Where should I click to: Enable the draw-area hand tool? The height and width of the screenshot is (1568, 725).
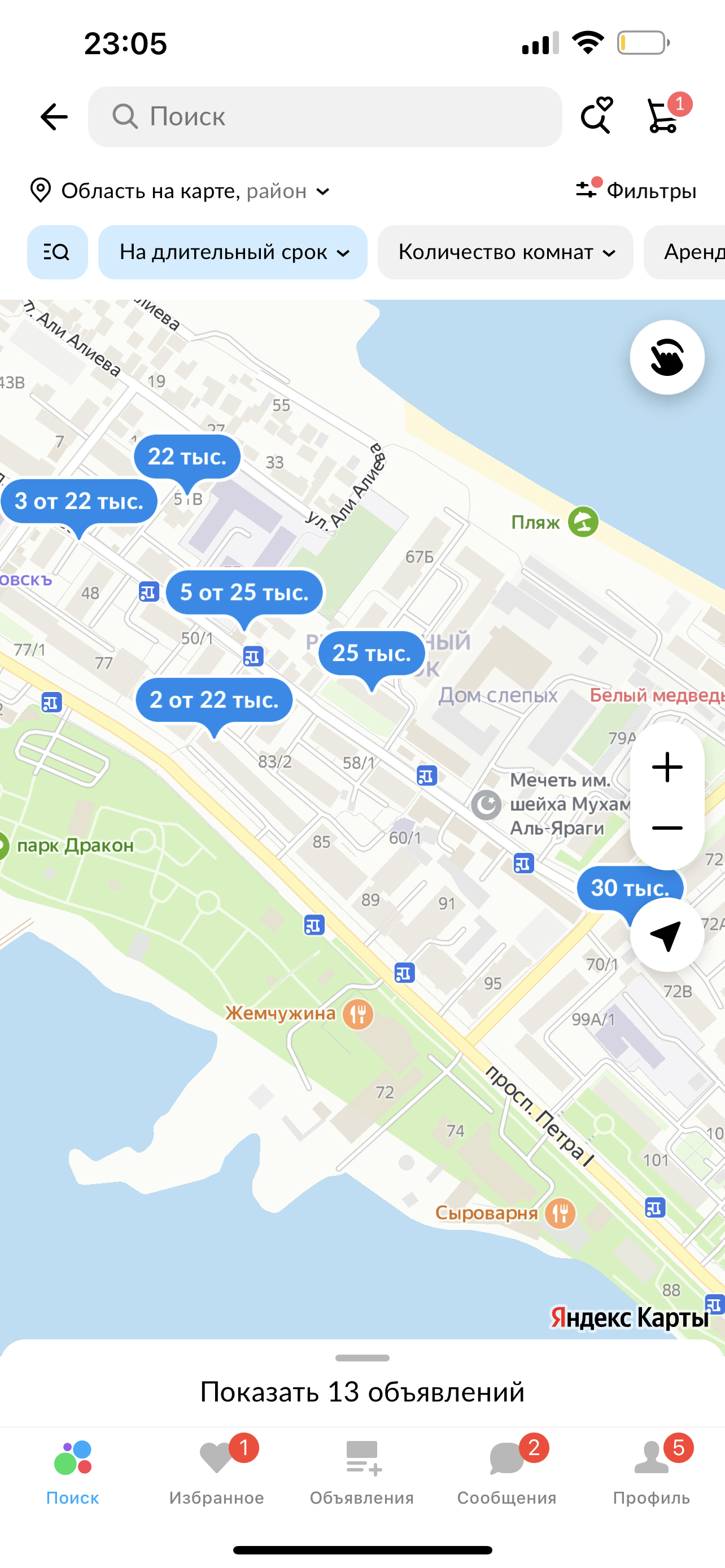click(x=667, y=357)
